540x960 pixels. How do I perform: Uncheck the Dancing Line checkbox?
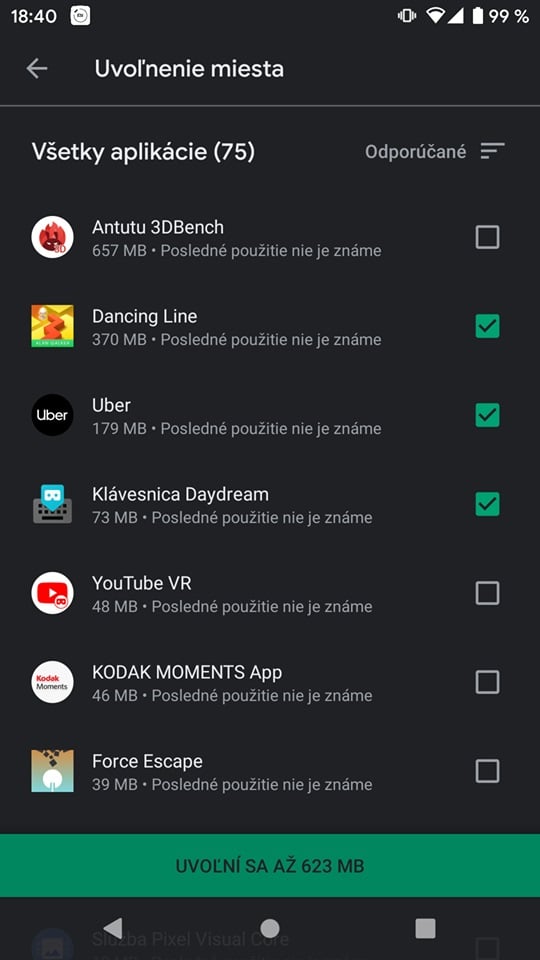pos(487,326)
